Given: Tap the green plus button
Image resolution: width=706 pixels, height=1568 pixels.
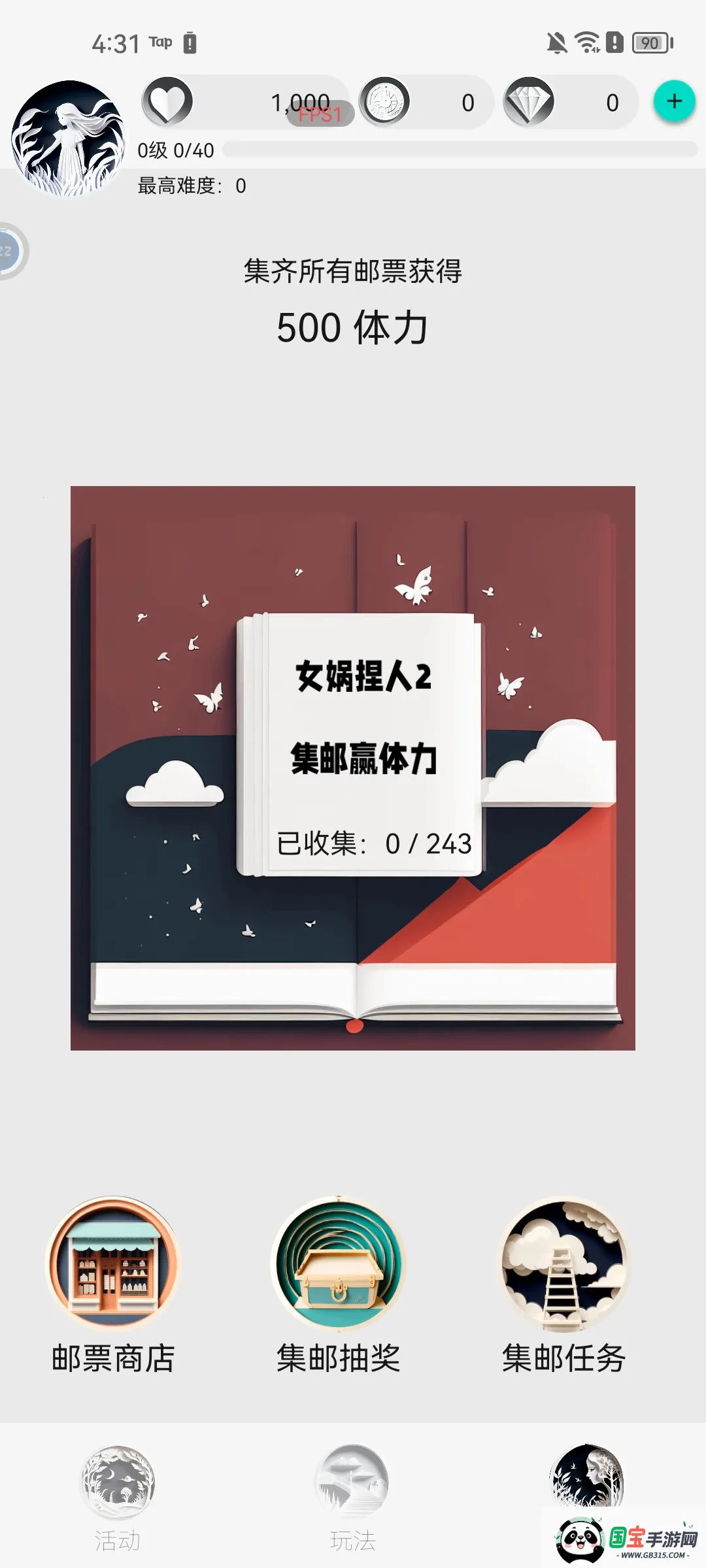Looking at the screenshot, I should (x=674, y=101).
